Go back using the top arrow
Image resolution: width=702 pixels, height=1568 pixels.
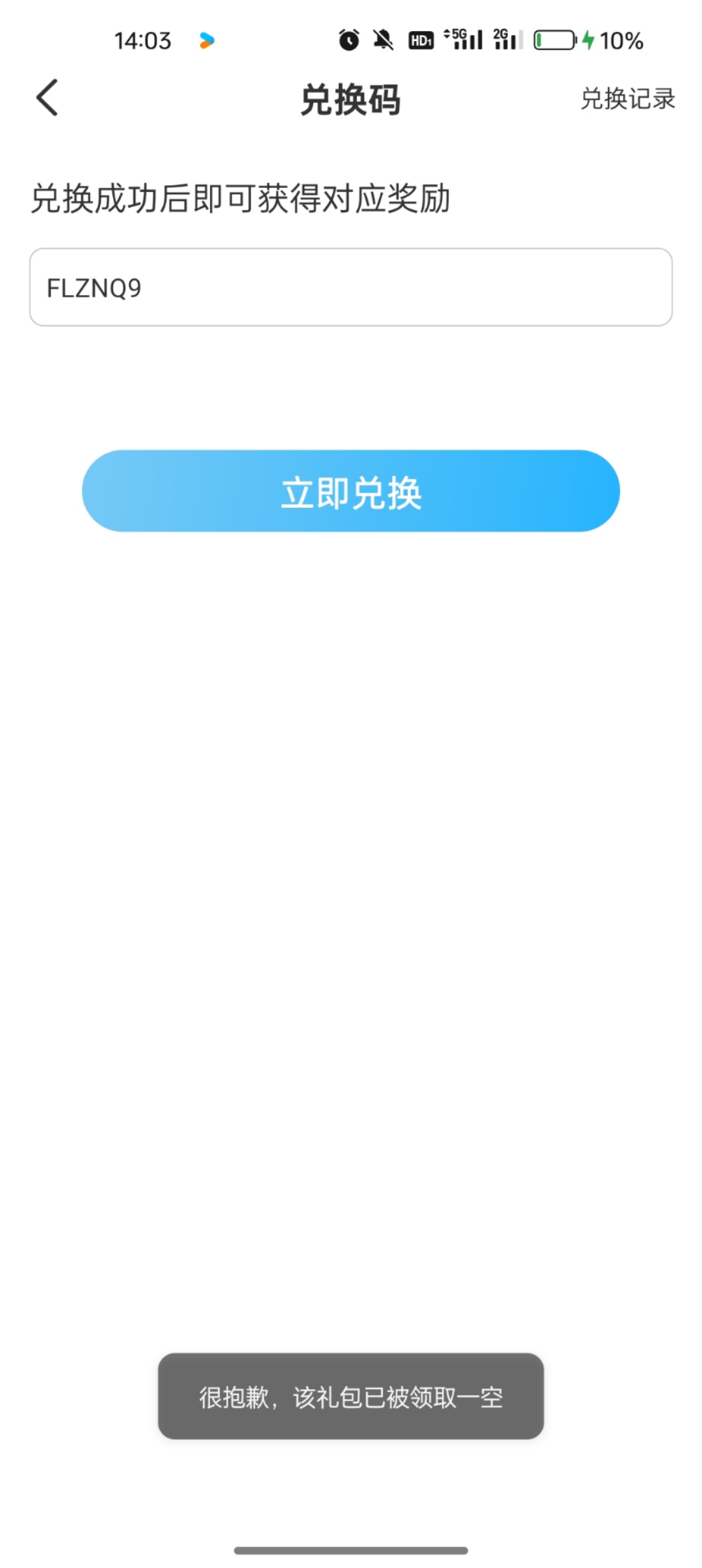[x=47, y=98]
